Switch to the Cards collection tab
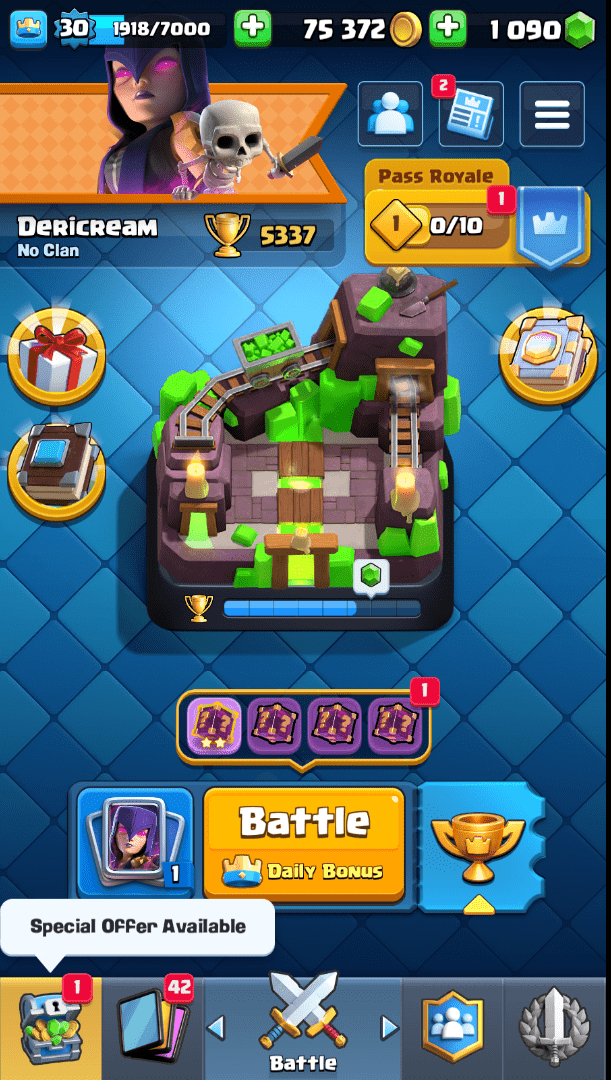This screenshot has height=1080, width=611. pyautogui.click(x=152, y=1030)
